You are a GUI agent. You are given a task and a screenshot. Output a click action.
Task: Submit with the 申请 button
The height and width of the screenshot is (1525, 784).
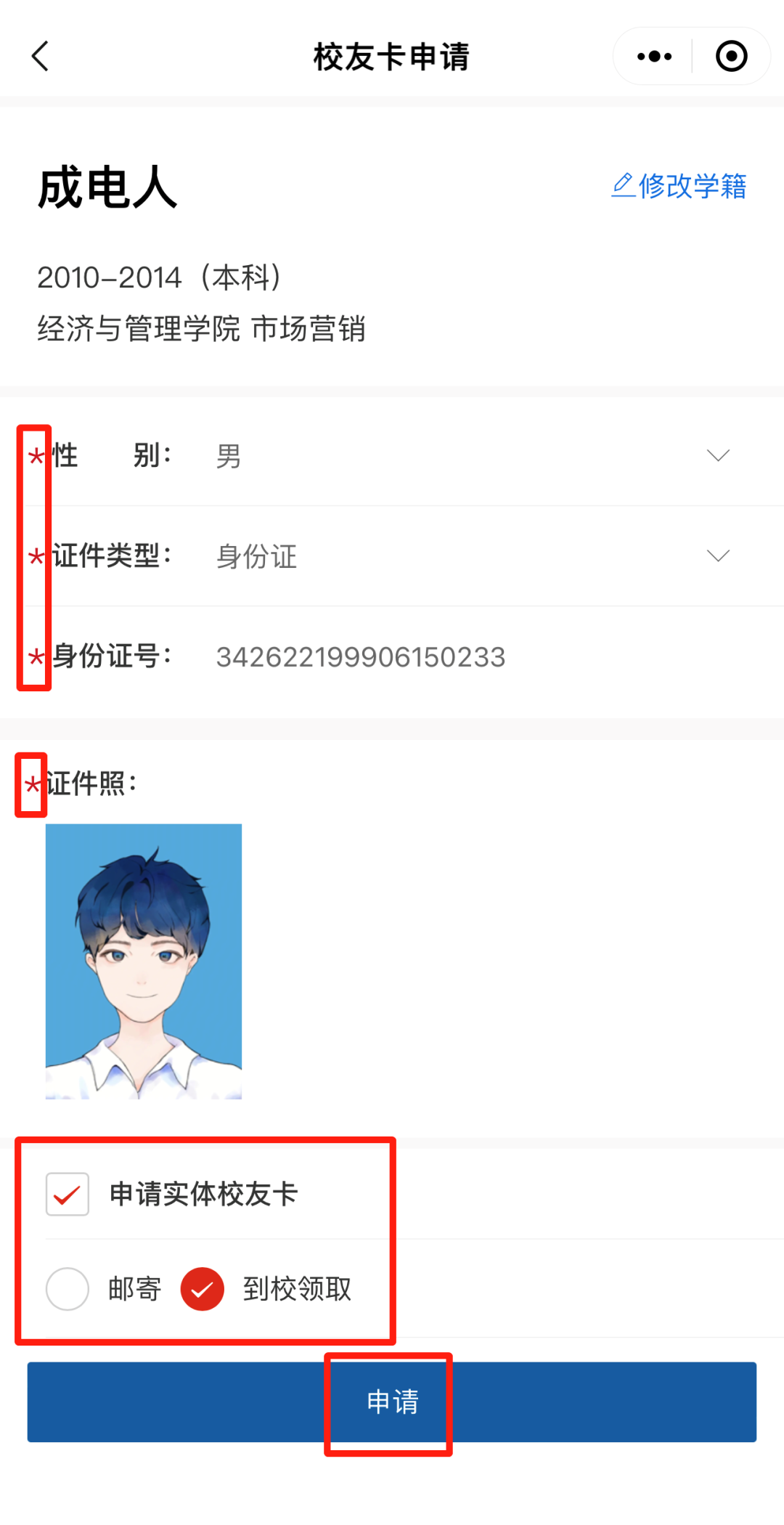click(x=392, y=1402)
